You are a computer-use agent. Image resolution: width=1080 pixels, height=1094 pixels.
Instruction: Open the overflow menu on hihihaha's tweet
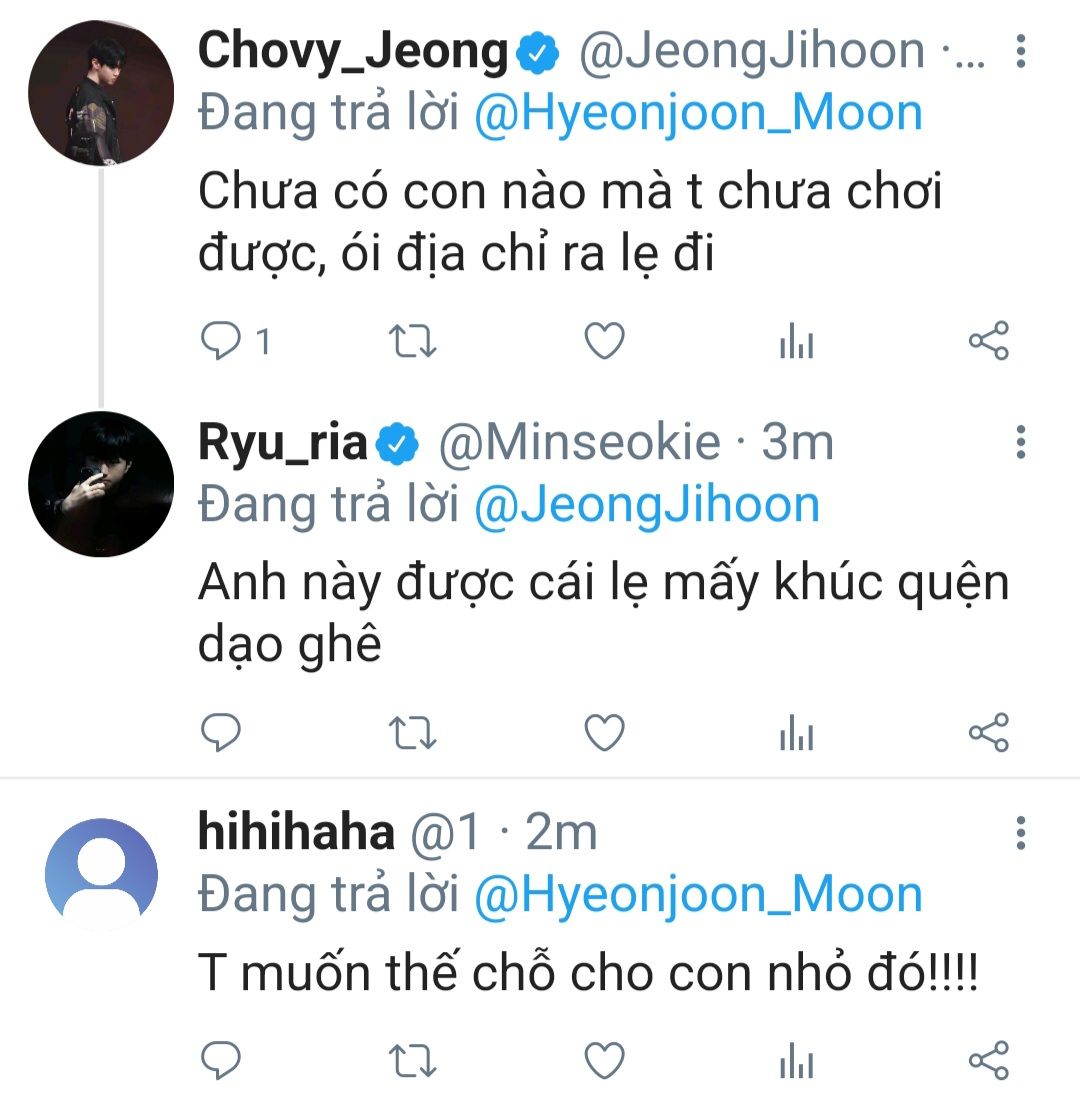point(1020,831)
